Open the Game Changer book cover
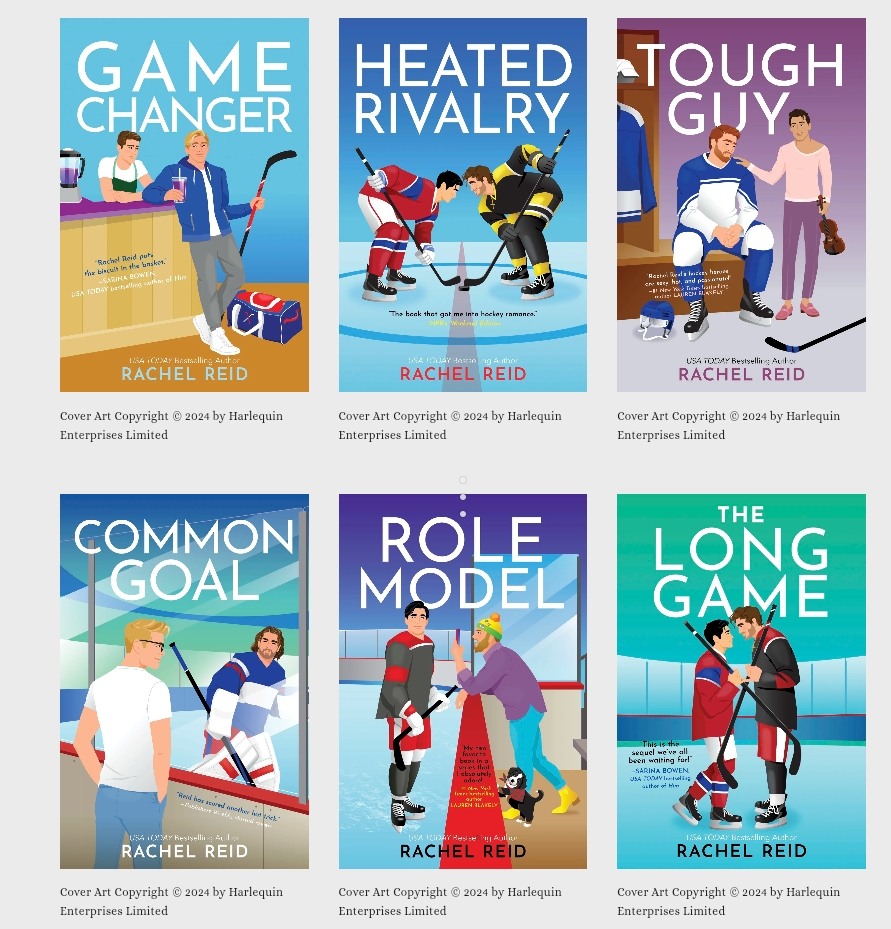This screenshot has width=891, height=929. pos(184,205)
